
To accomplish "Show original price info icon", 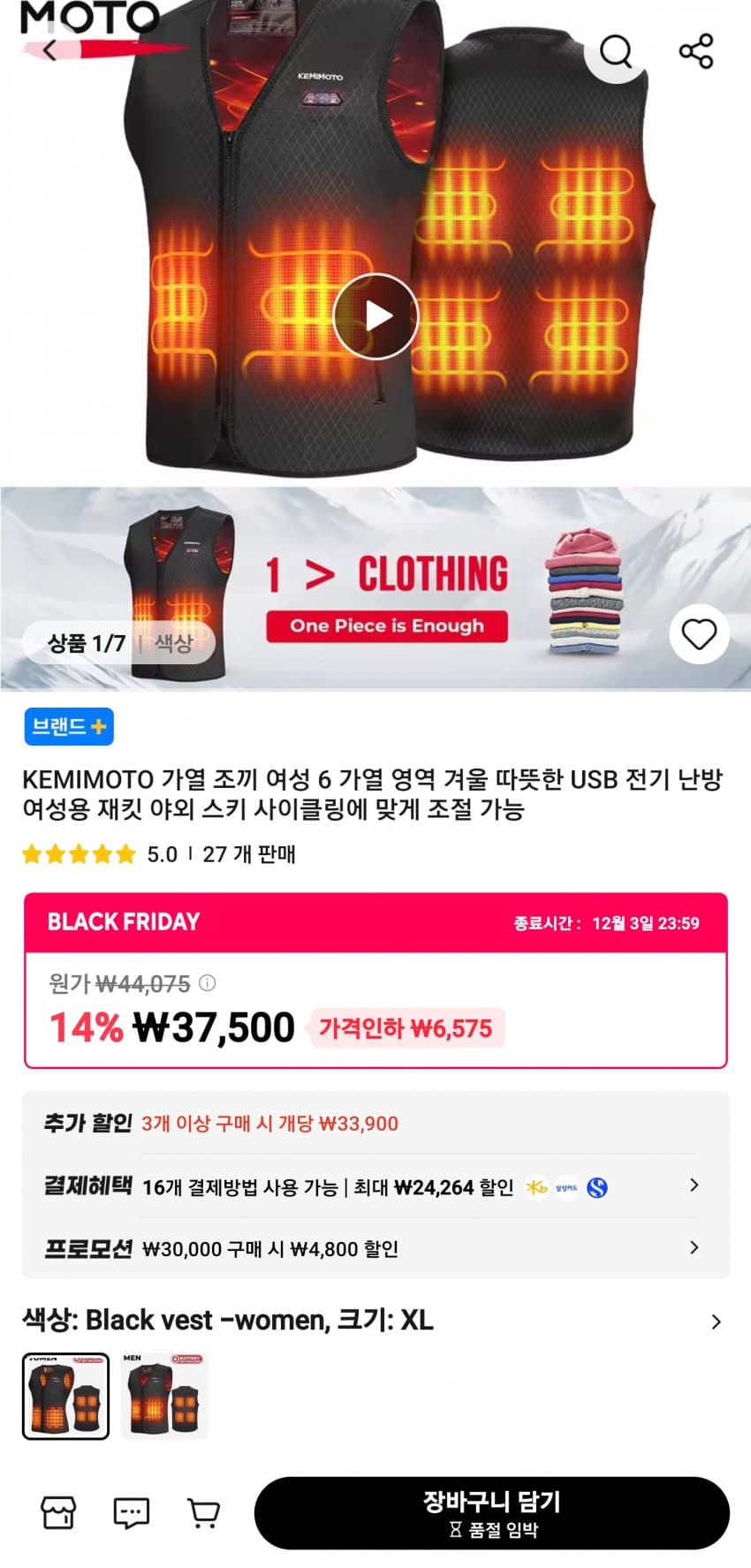I will [x=208, y=982].
